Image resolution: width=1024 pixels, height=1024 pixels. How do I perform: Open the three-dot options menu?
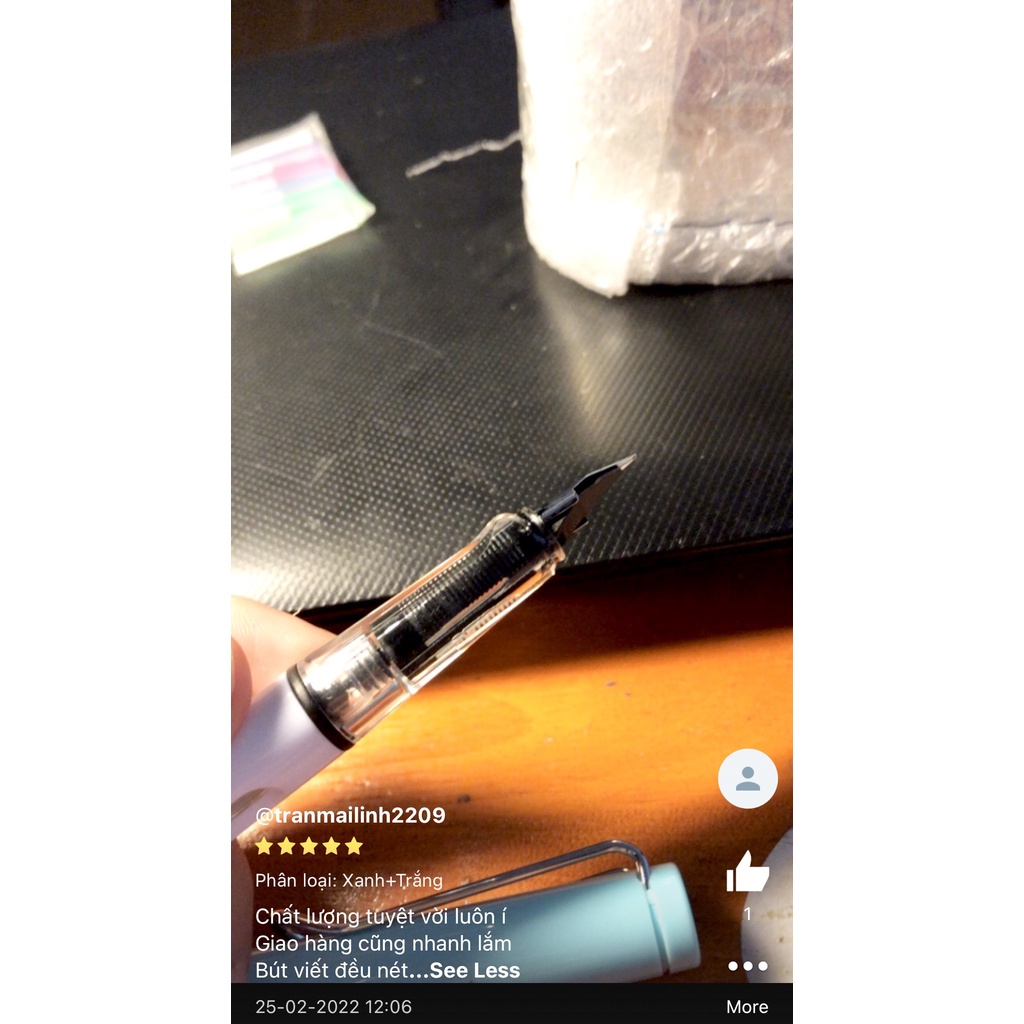tap(748, 966)
